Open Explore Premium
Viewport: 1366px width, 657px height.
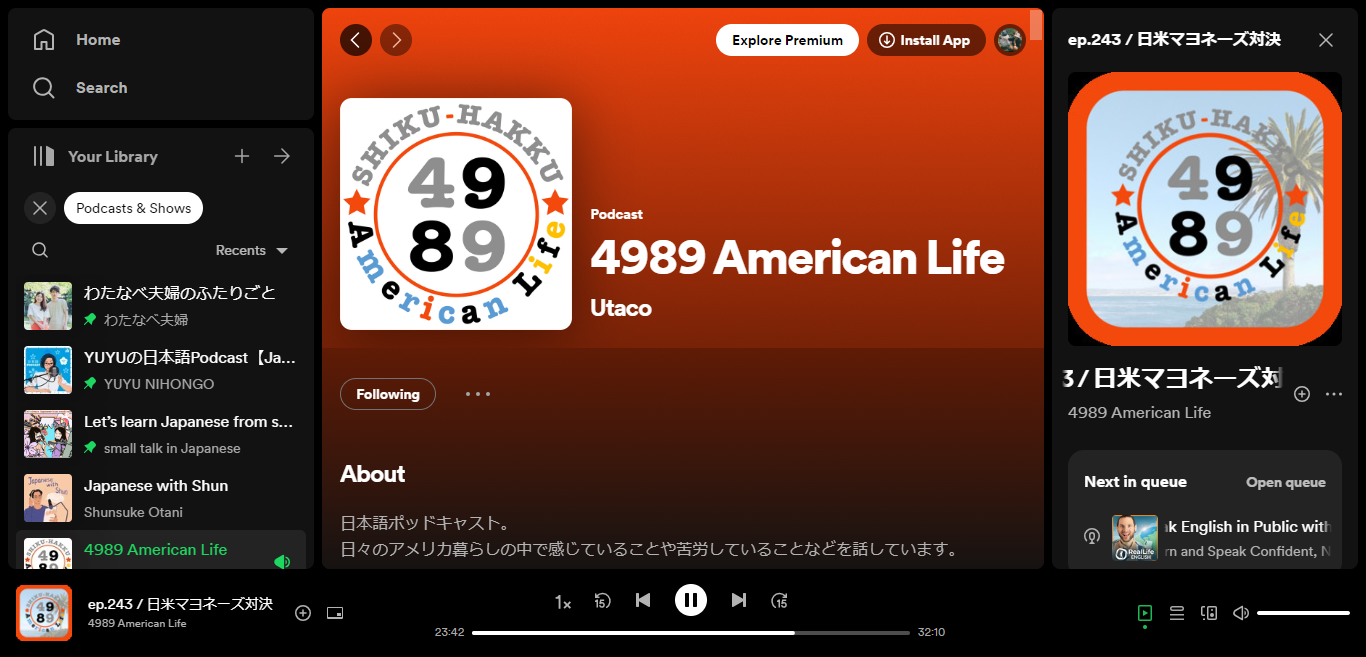(x=787, y=40)
